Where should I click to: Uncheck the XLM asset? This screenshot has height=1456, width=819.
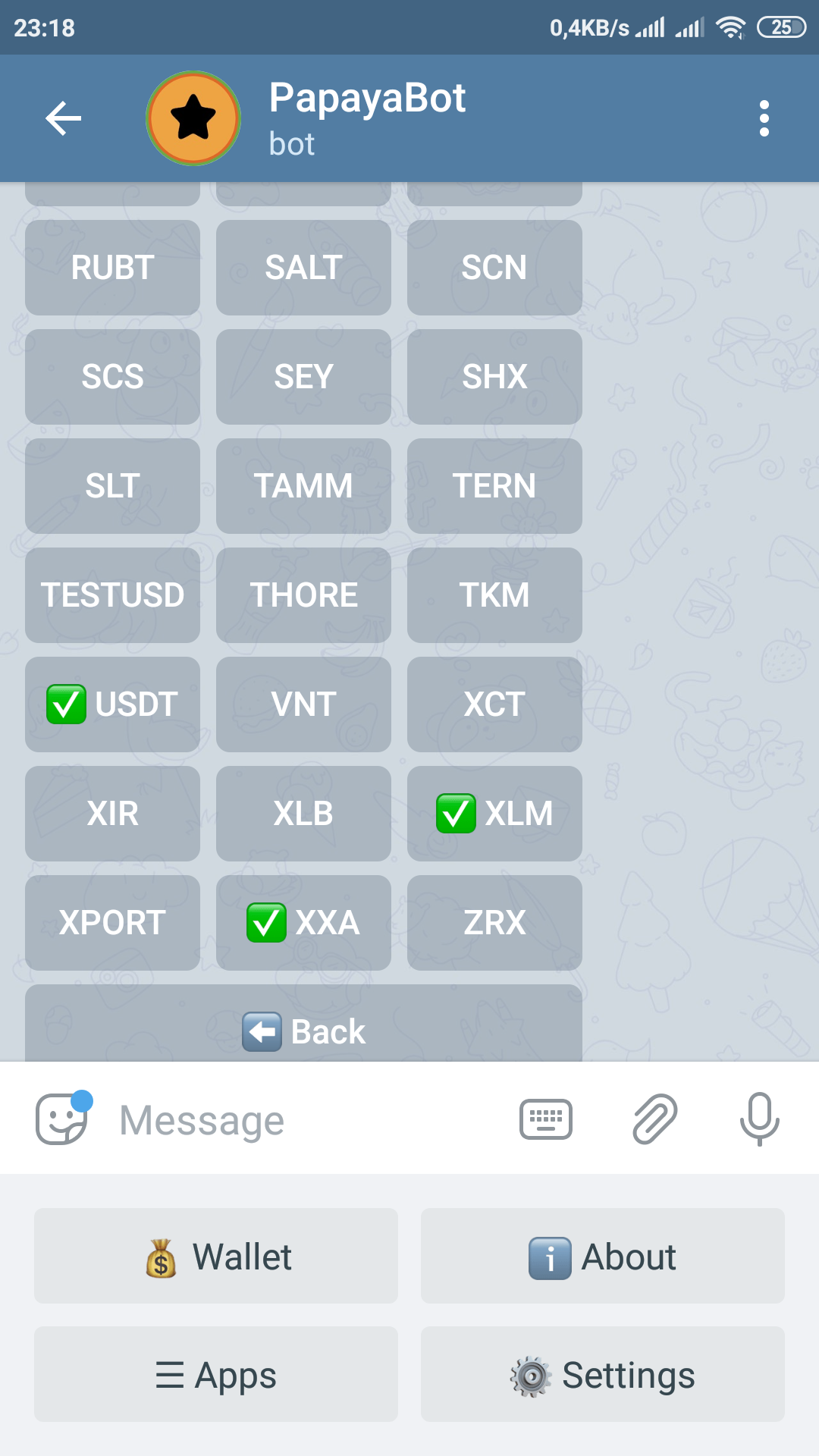494,814
